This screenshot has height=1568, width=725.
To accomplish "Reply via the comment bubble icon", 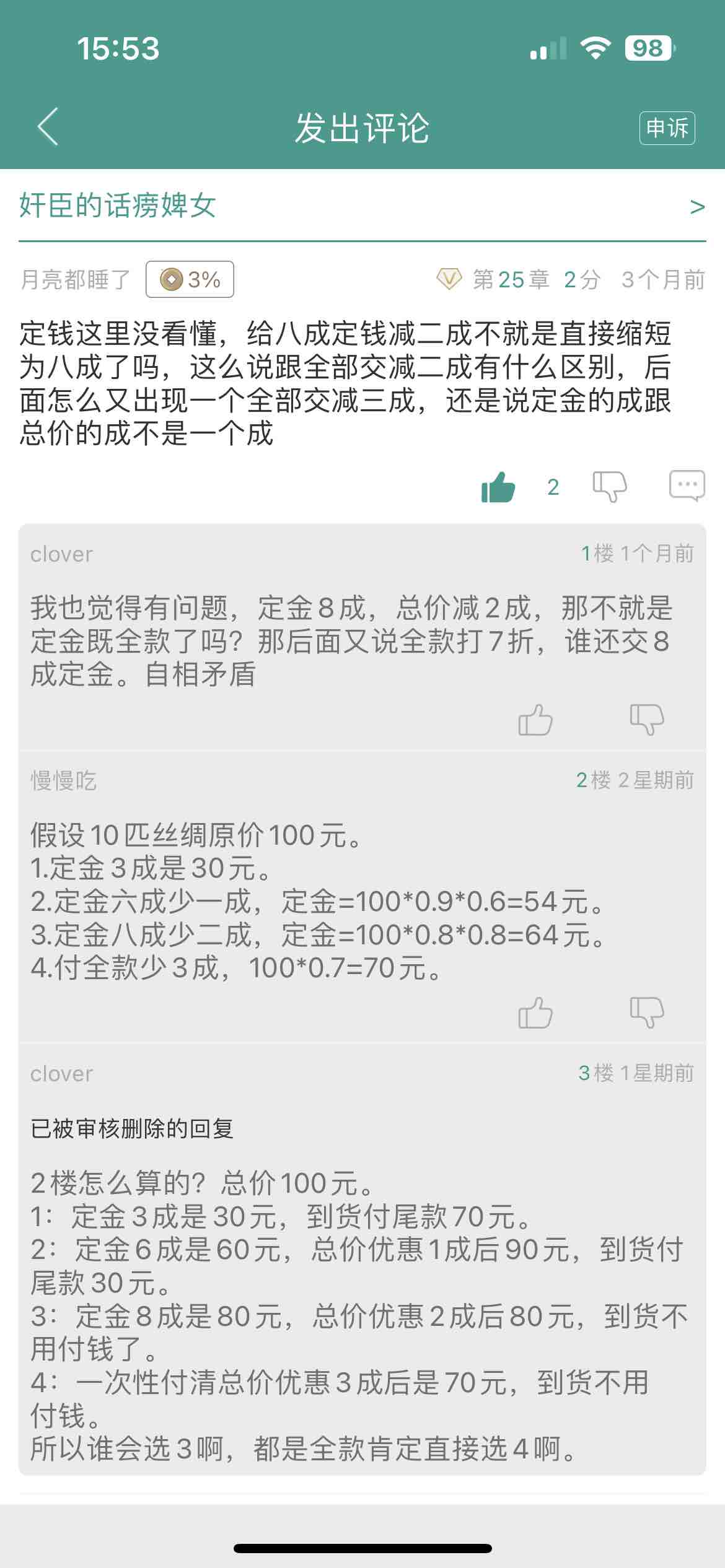I will point(687,486).
